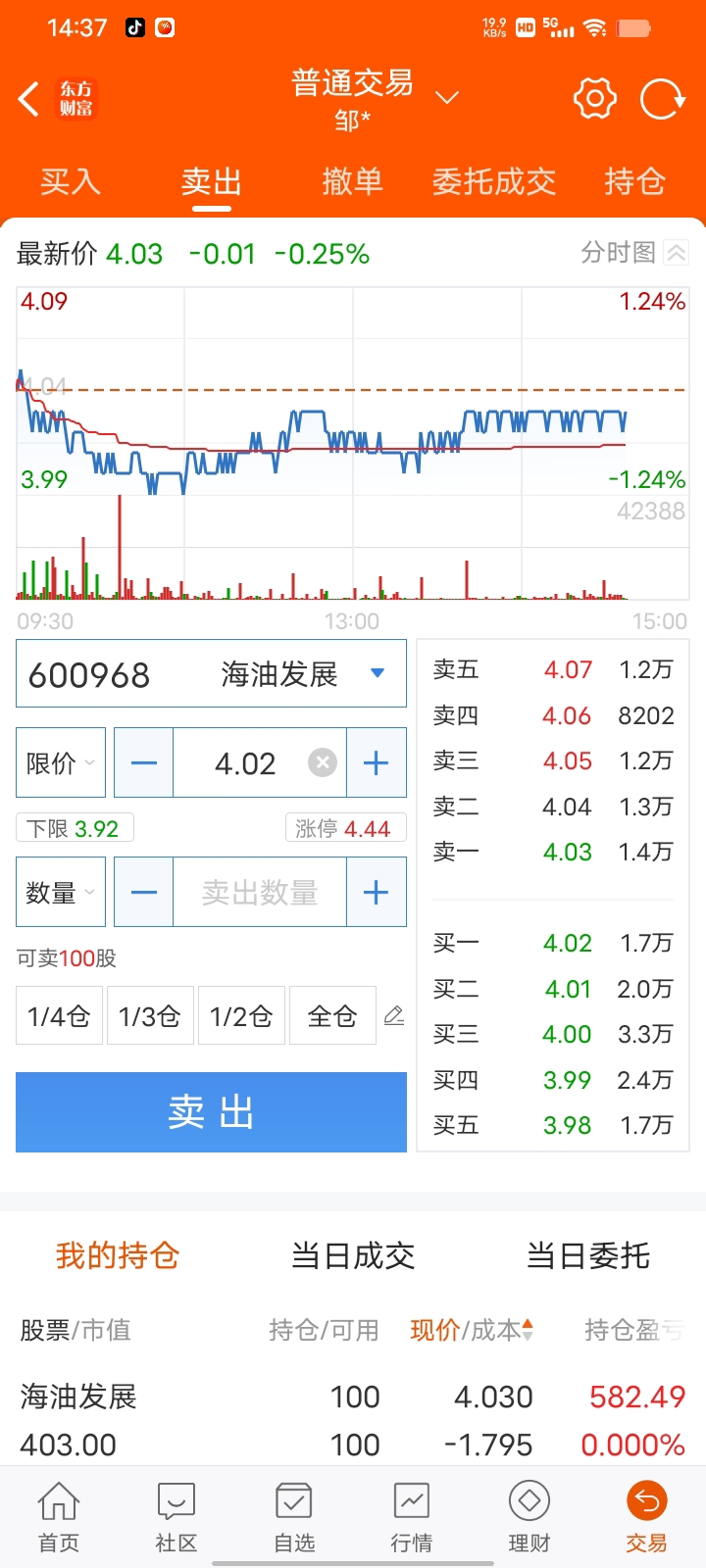Open the 持仓 top tab
This screenshot has width=706, height=1568.
(x=635, y=181)
